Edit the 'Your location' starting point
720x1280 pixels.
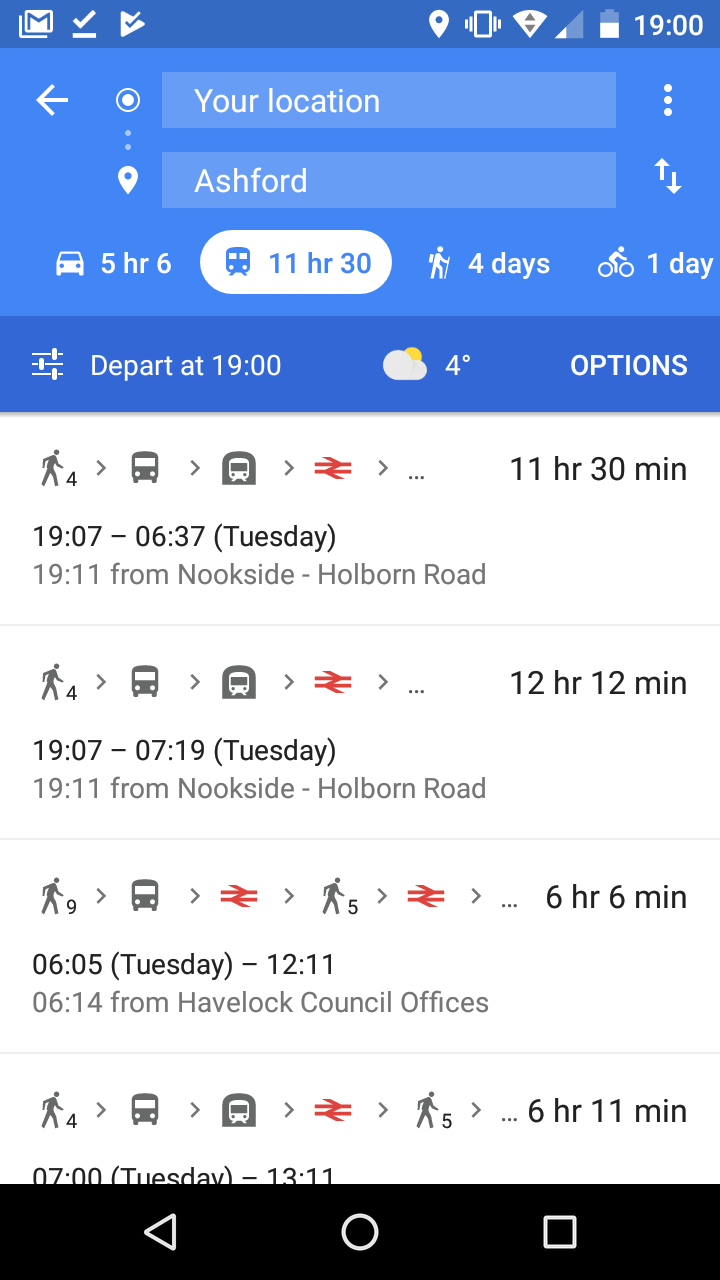point(389,100)
